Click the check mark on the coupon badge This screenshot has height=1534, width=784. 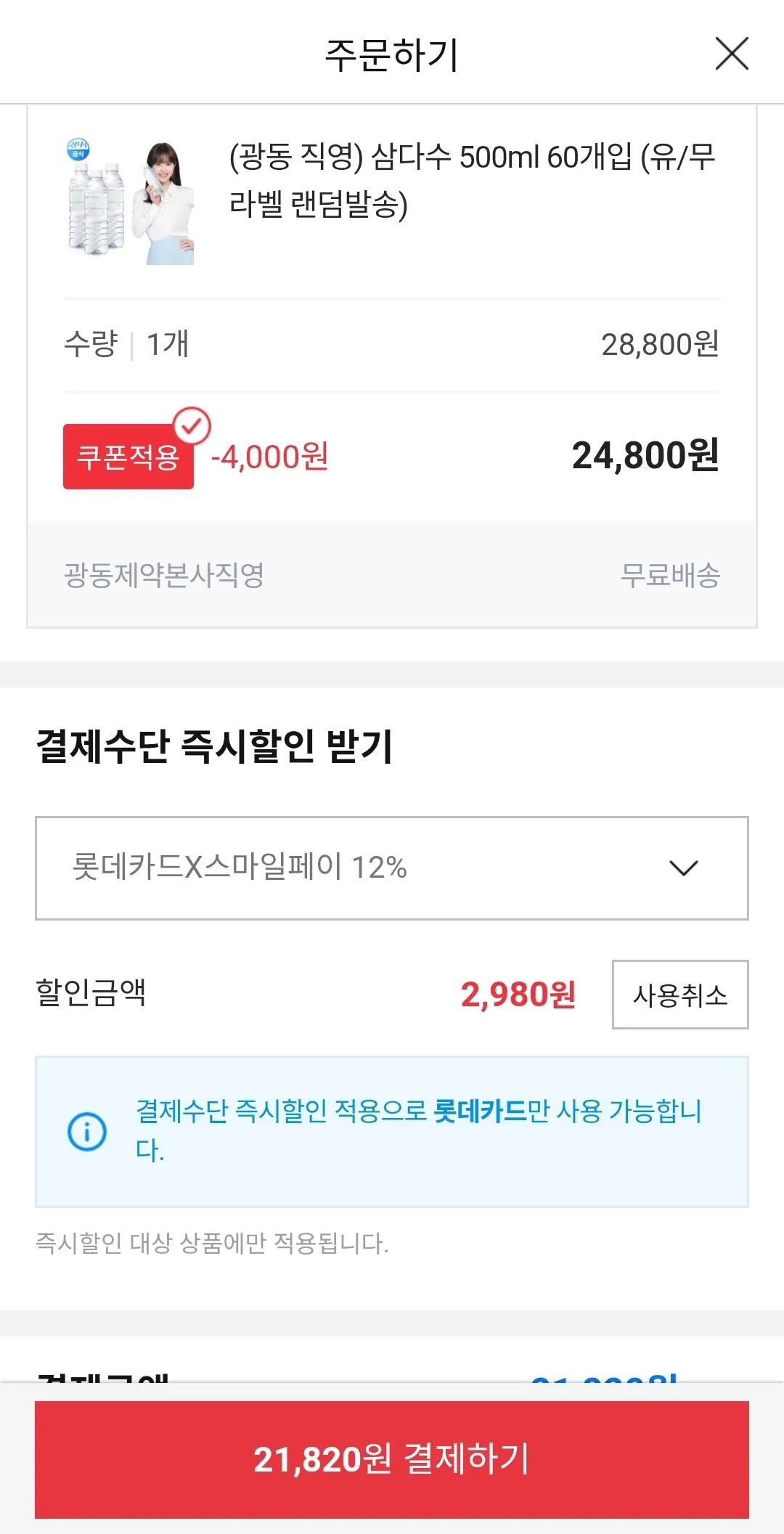tap(191, 425)
